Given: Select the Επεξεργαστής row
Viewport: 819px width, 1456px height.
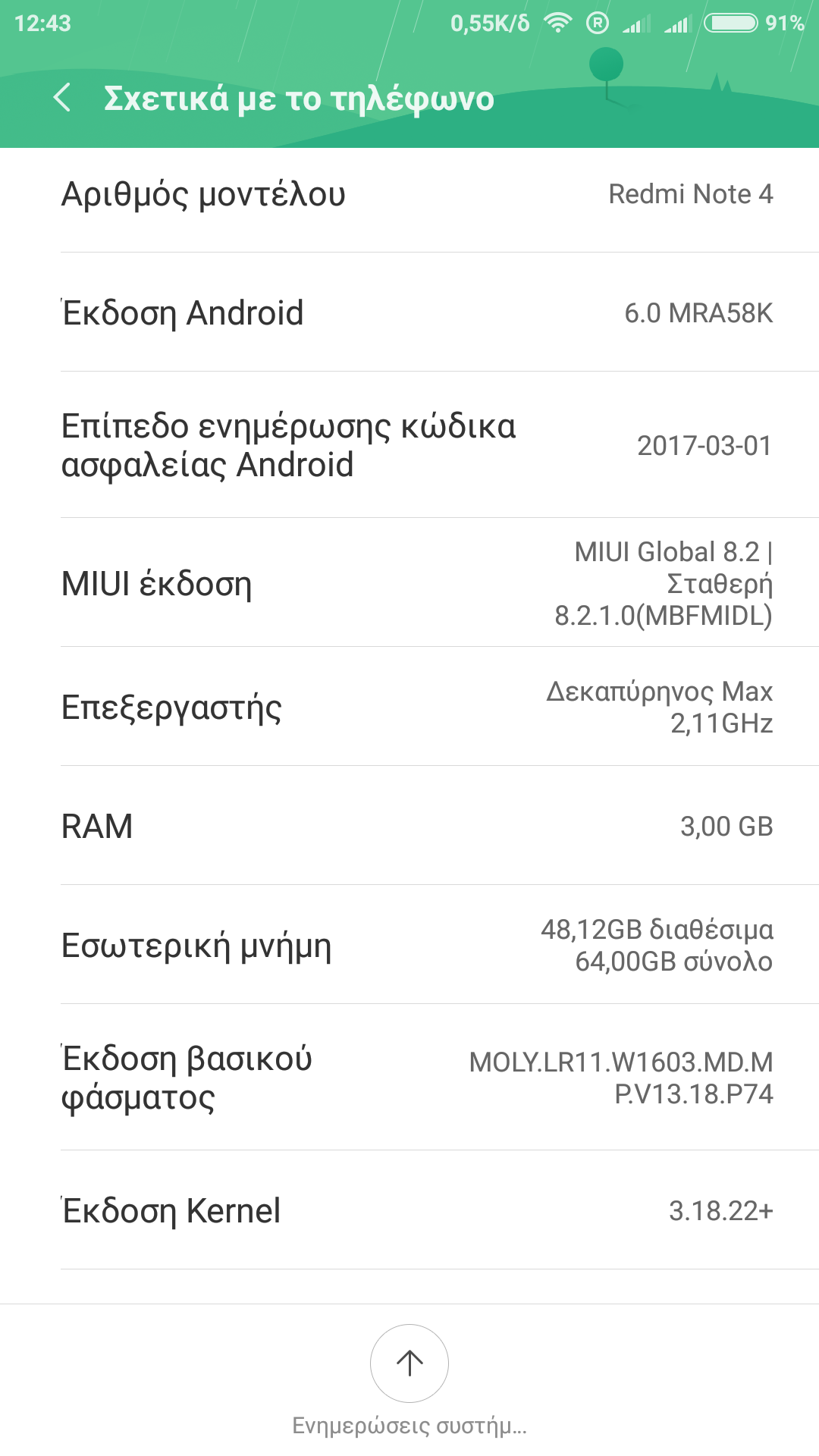Looking at the screenshot, I should coord(409,707).
